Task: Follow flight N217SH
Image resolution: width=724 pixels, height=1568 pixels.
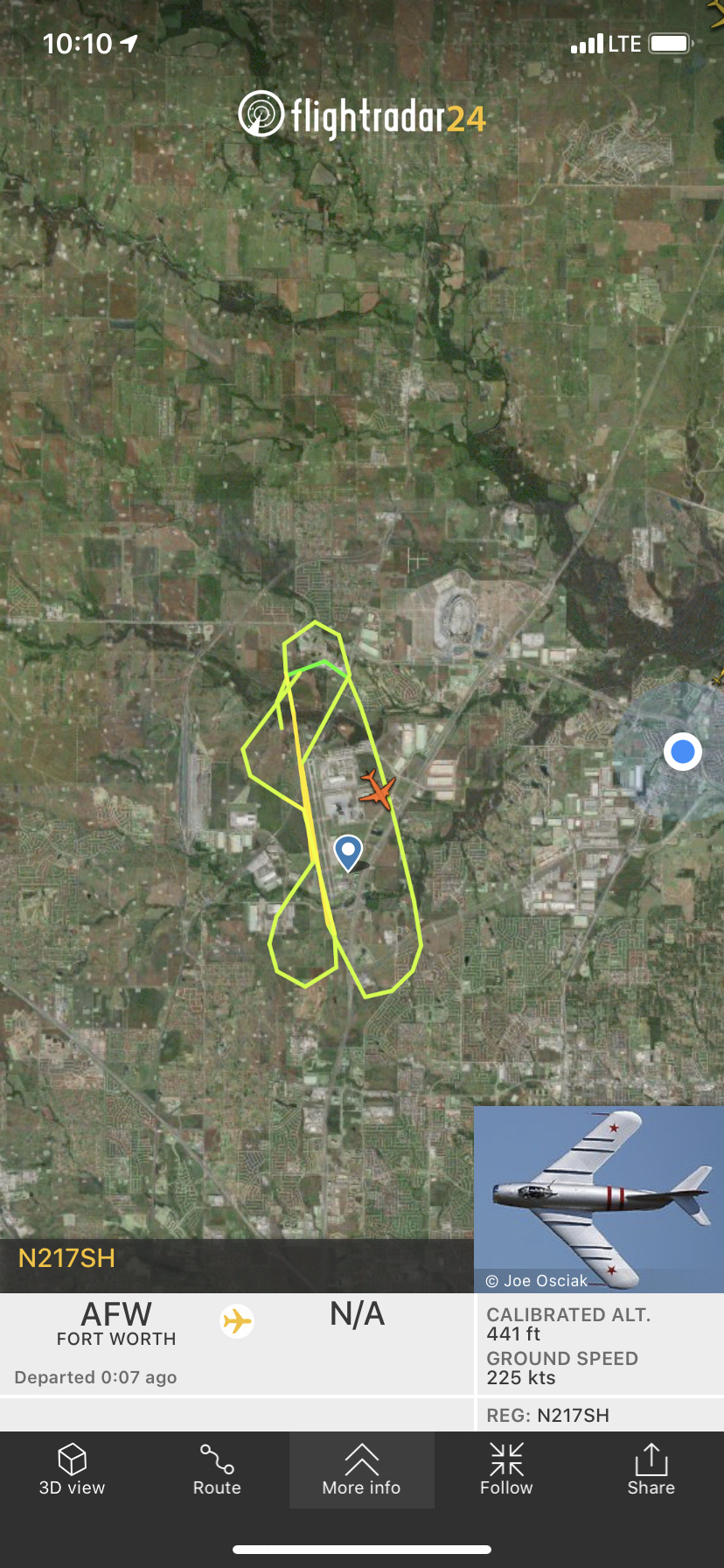Action: [506, 1470]
